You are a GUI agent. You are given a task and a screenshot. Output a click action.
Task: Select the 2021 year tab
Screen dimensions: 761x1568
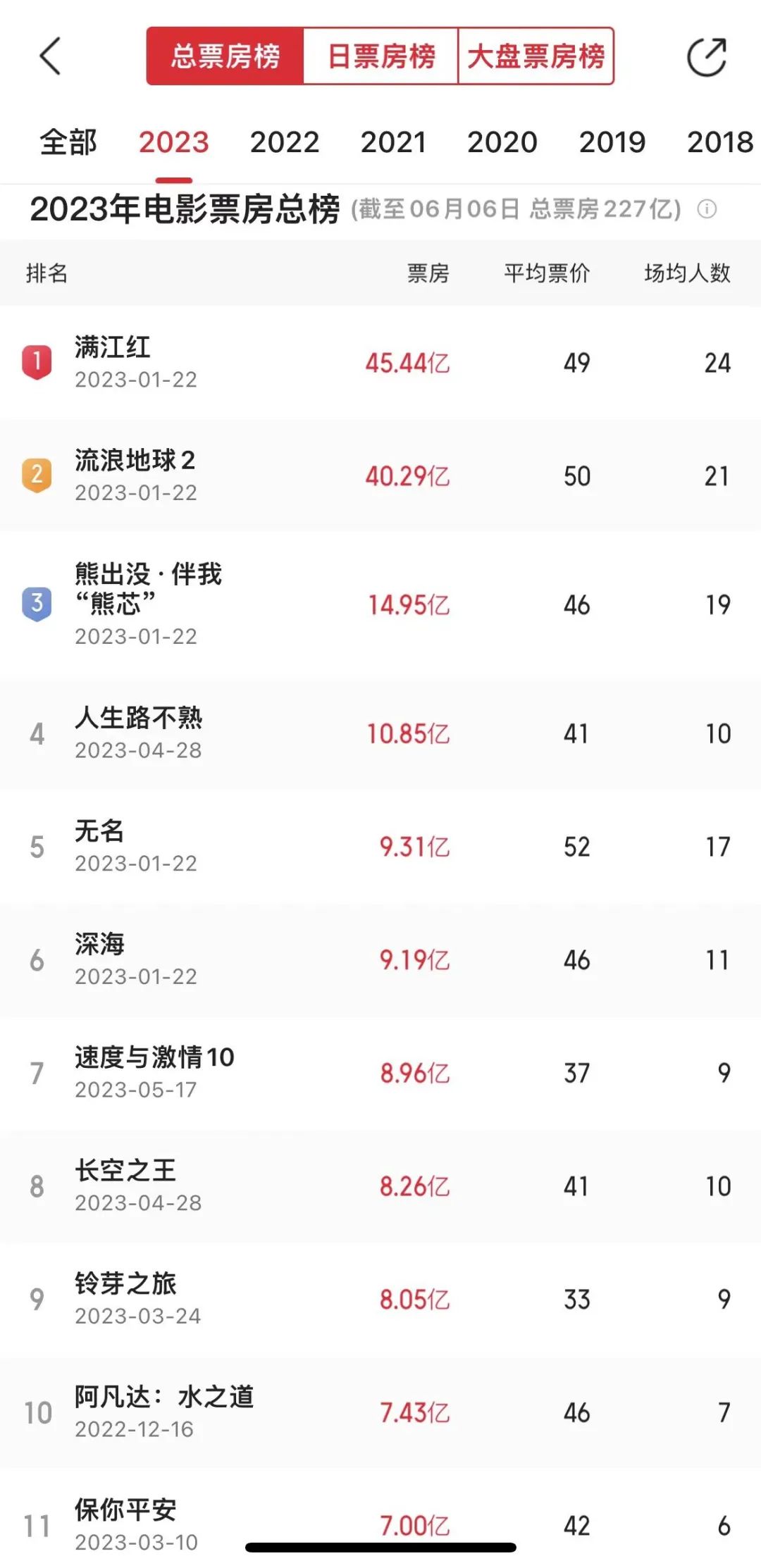point(395,142)
